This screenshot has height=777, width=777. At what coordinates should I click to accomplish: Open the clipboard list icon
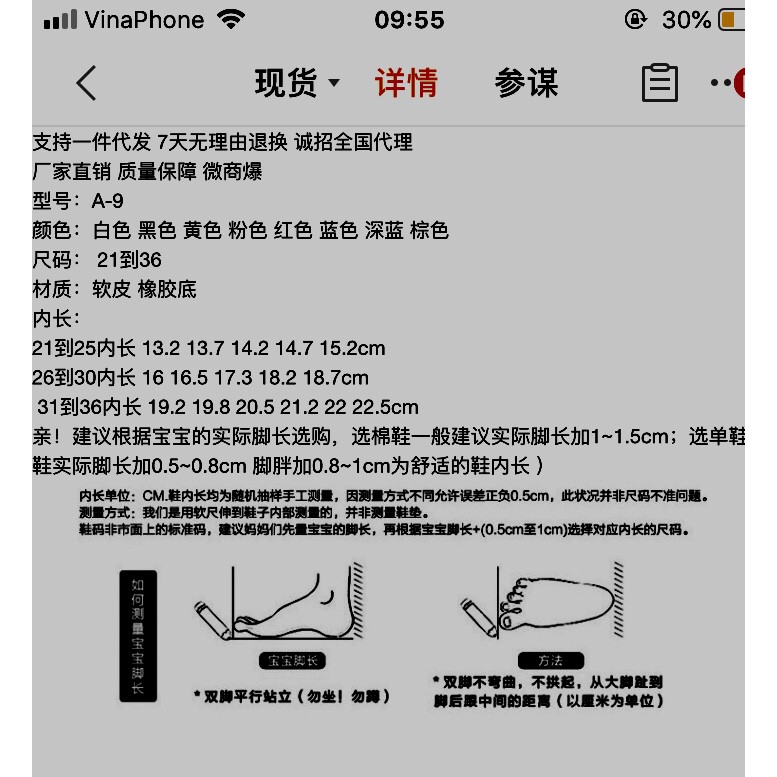pos(660,83)
